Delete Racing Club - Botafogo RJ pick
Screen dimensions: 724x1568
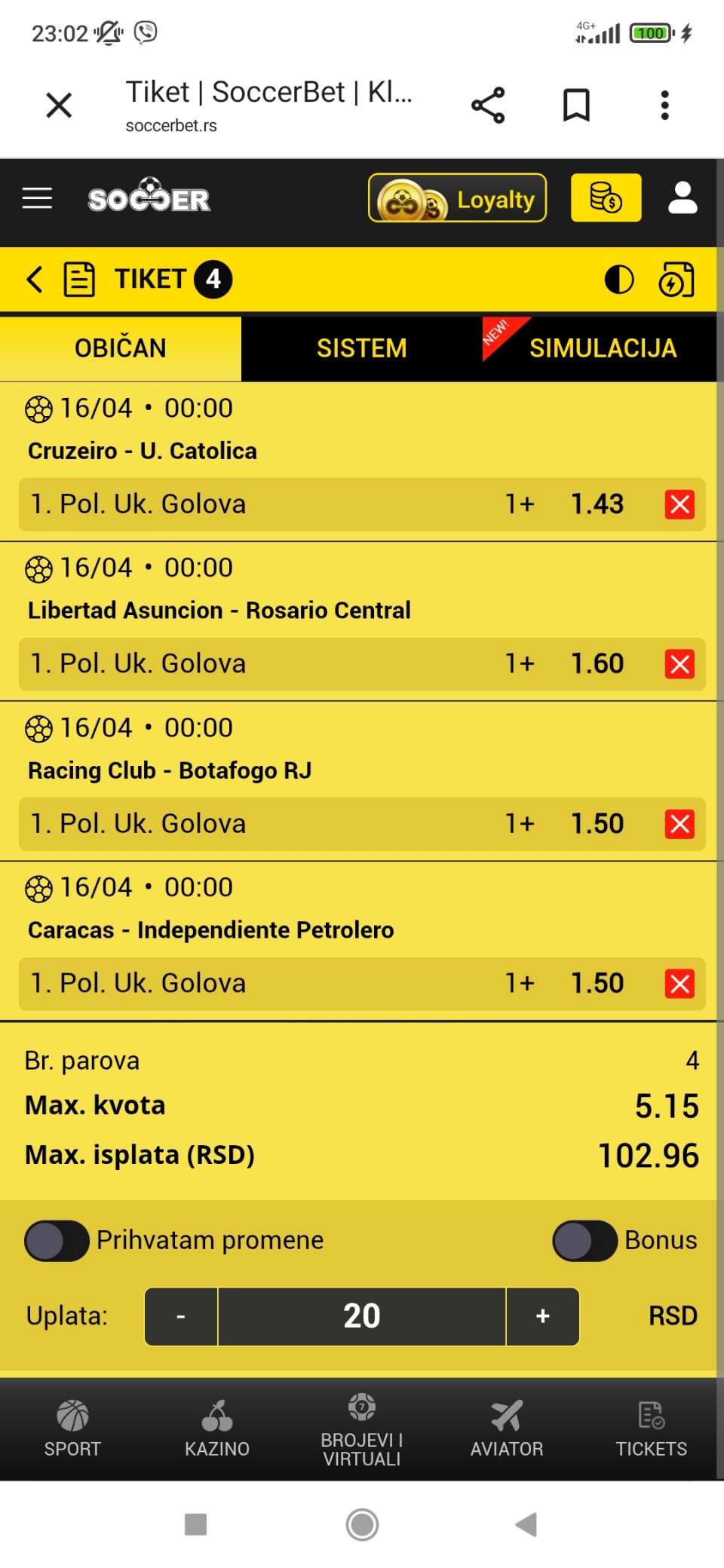click(x=680, y=824)
